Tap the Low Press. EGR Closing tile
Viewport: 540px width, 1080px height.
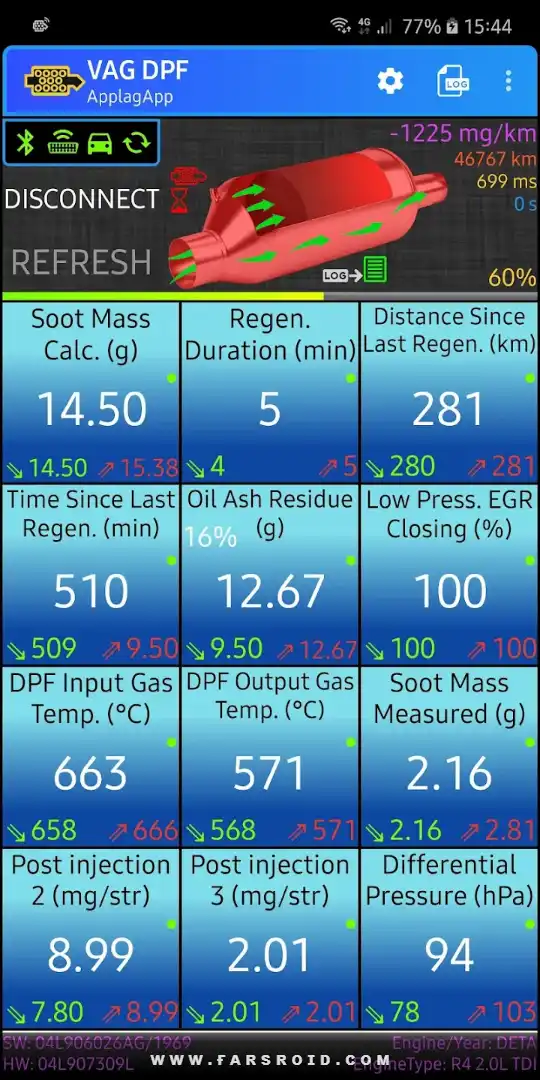coord(448,574)
